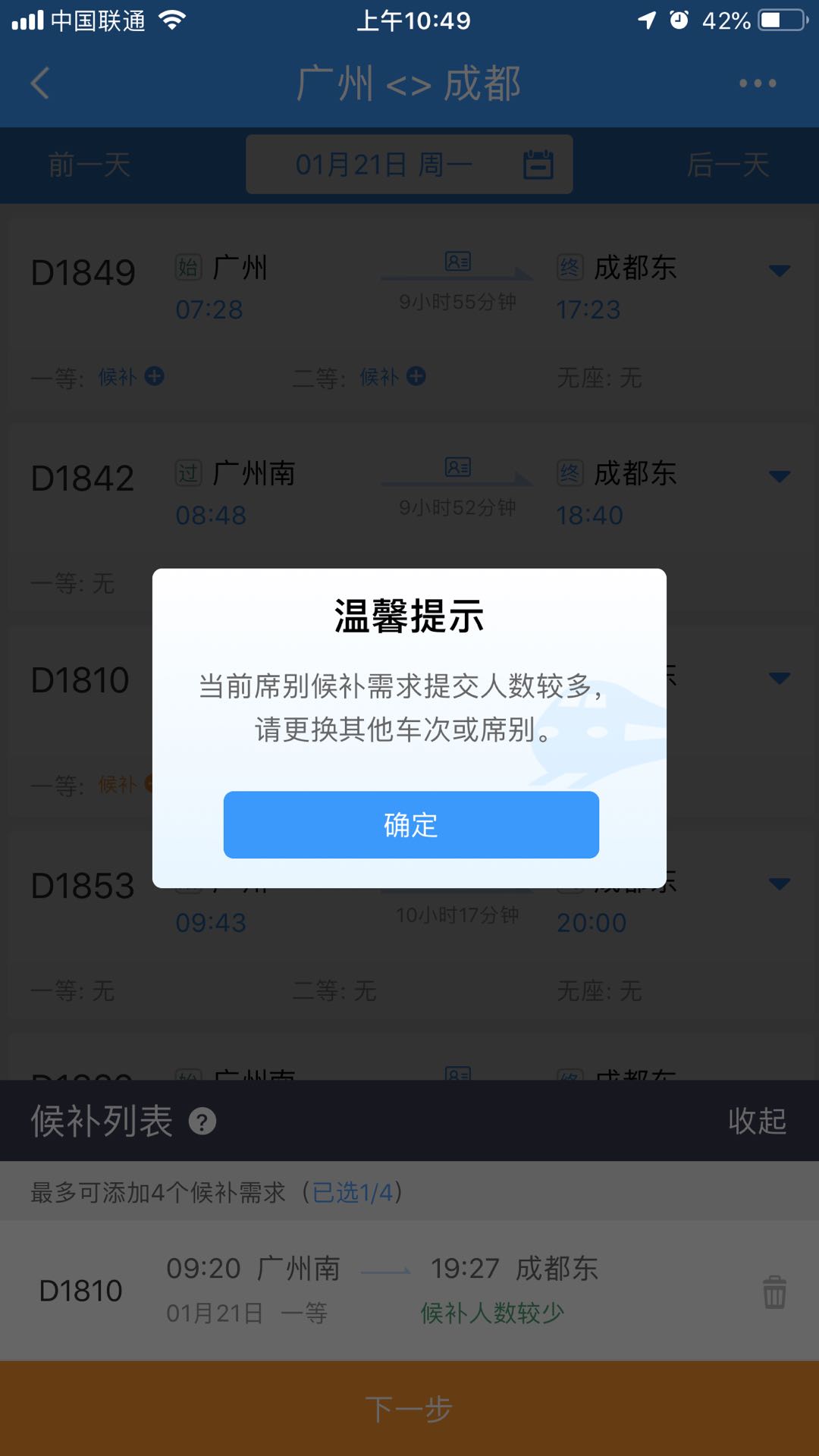Screen dimensions: 819x1456
Task: Delete the D1810 waitlist entry via trash icon
Action: click(x=774, y=1291)
